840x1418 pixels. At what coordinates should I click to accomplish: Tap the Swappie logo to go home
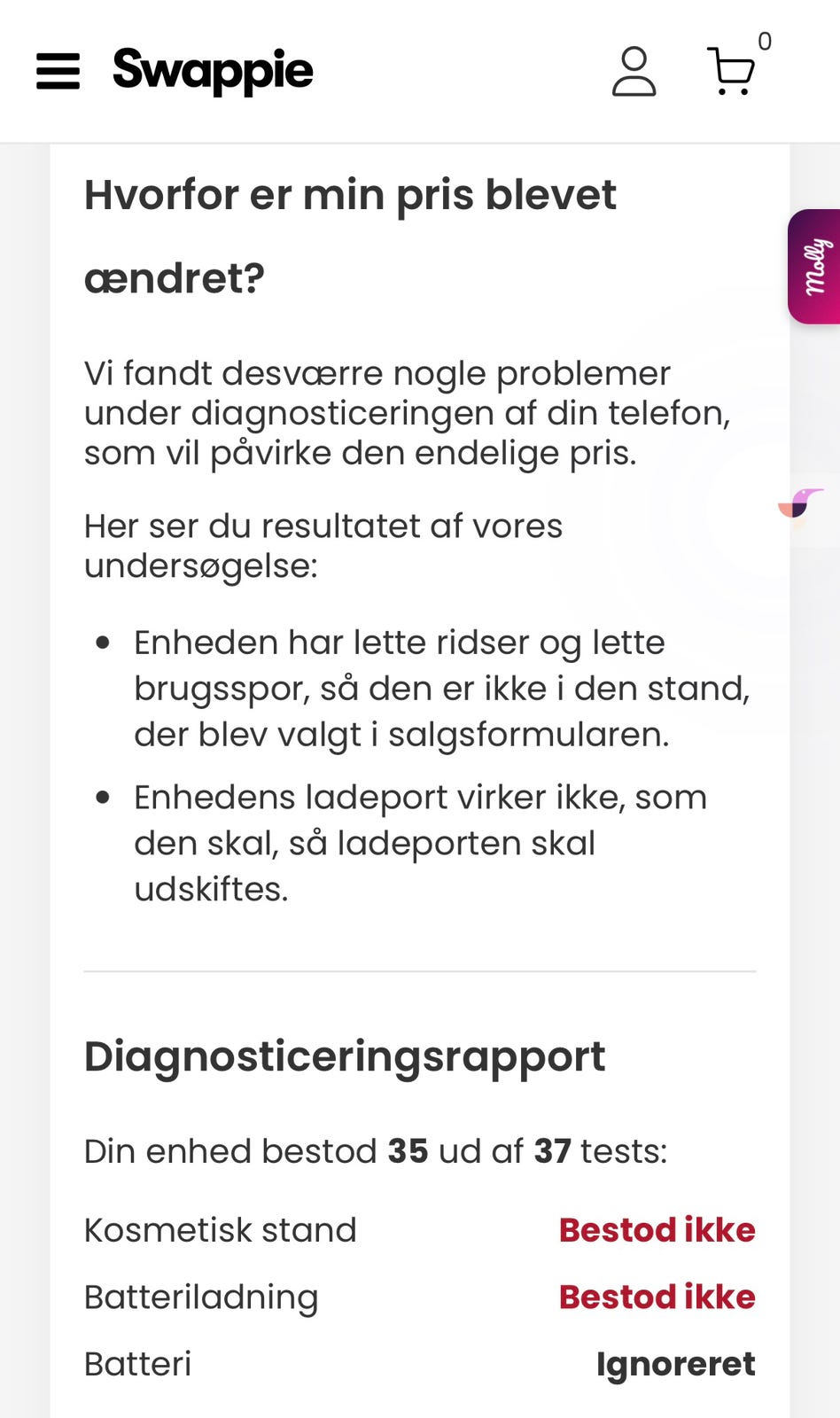213,71
